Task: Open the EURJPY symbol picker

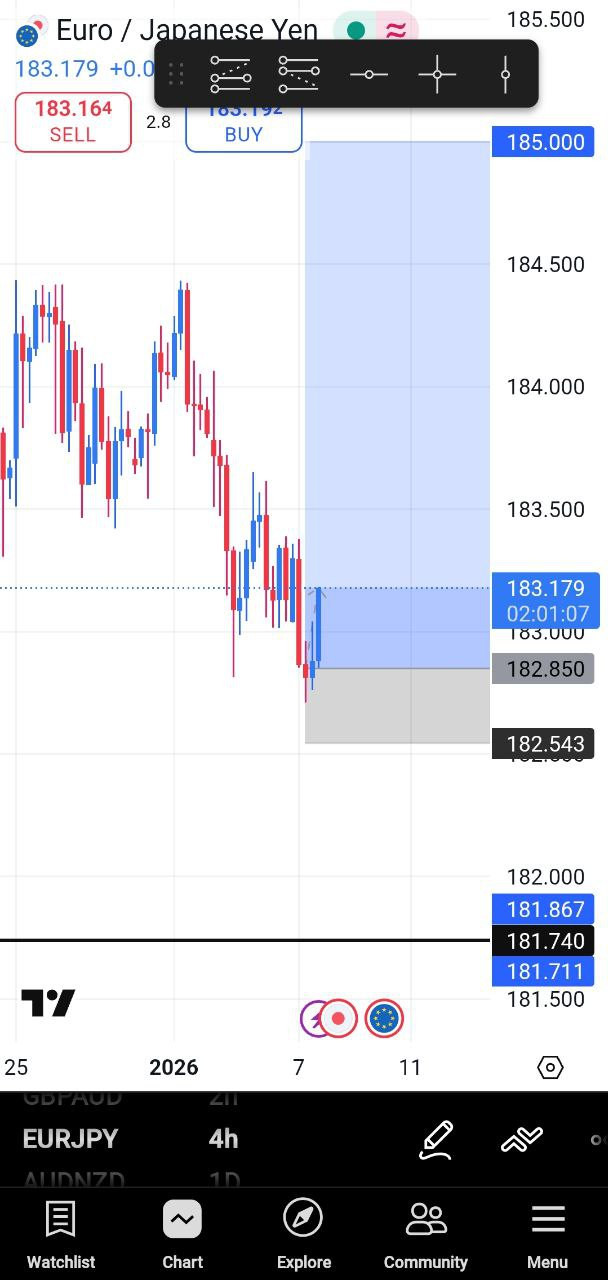Action: point(70,1139)
